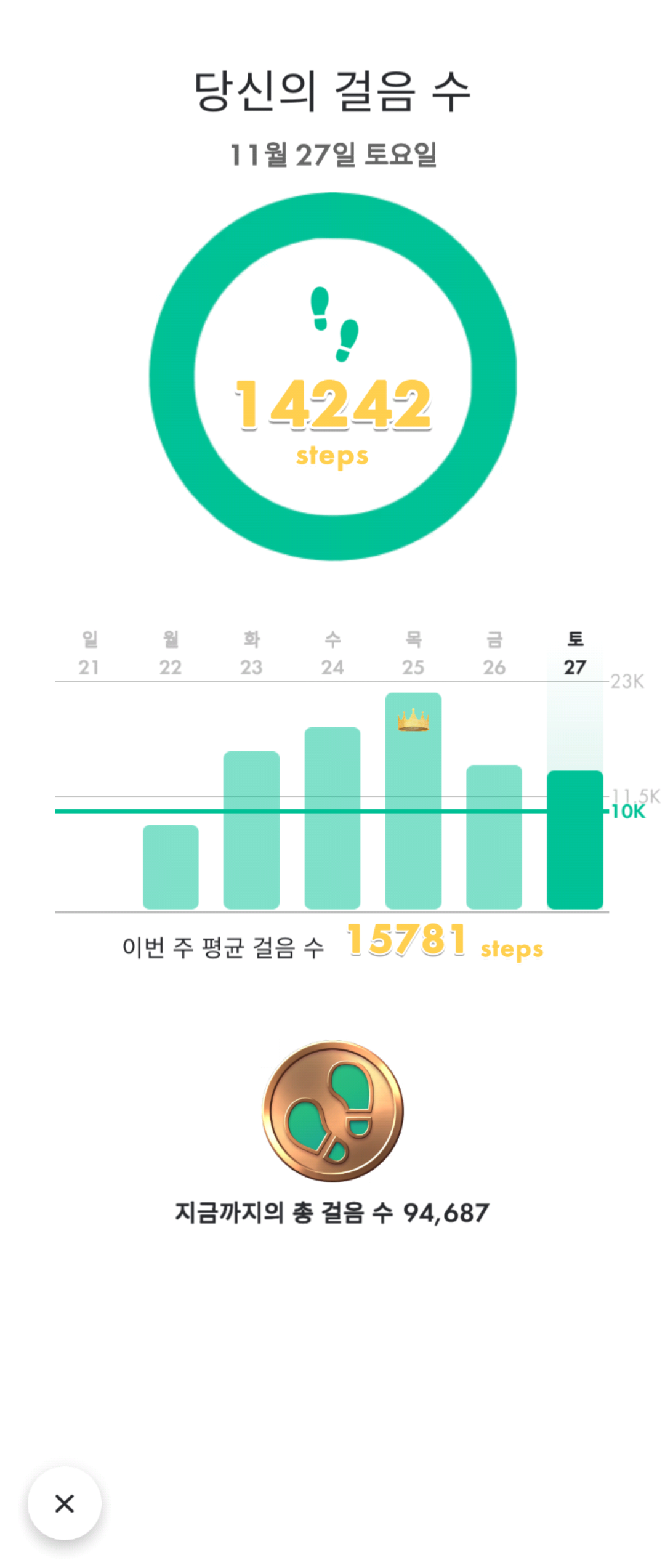Select Monday 22 in the weekly chart
665x1568 pixels.
tap(171, 866)
